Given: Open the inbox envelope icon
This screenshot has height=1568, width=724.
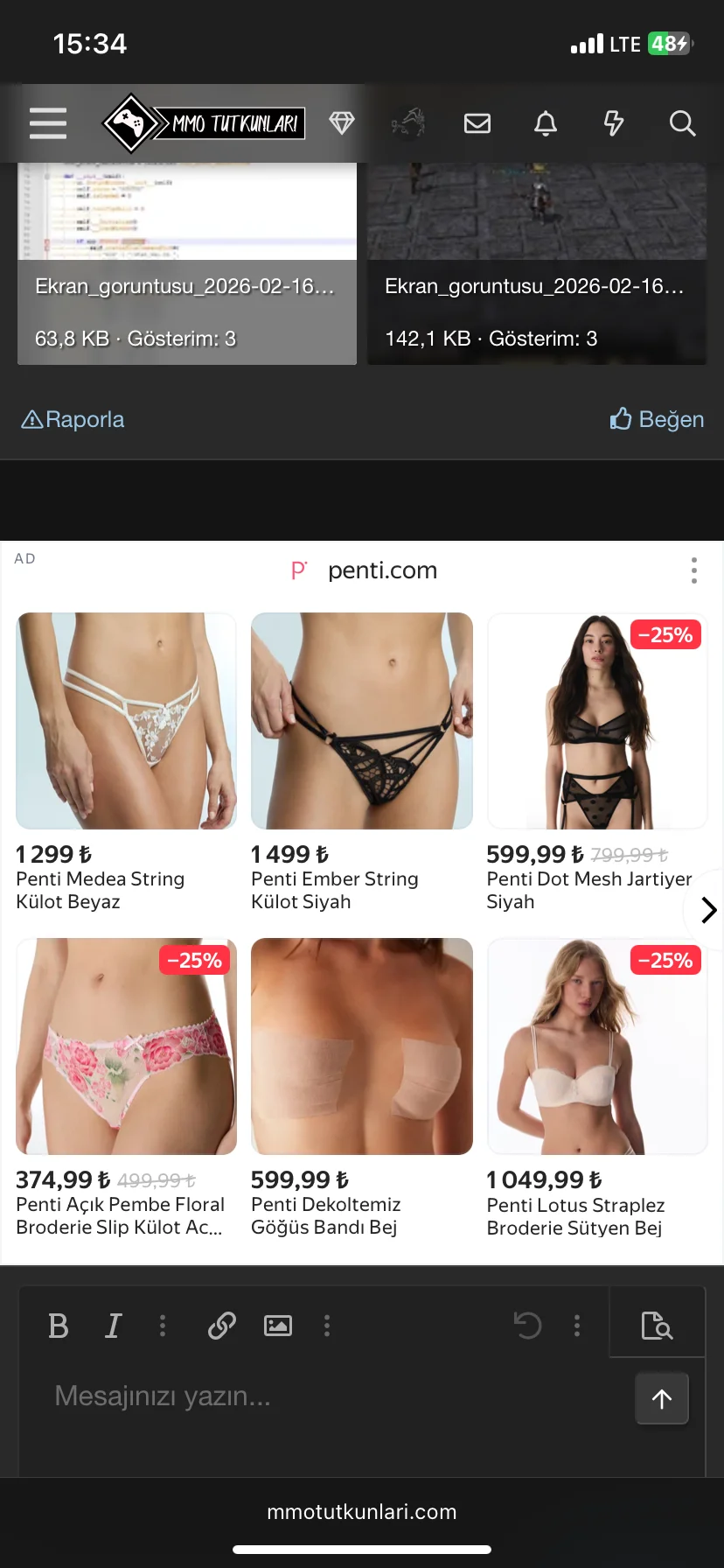Looking at the screenshot, I should pyautogui.click(x=477, y=123).
